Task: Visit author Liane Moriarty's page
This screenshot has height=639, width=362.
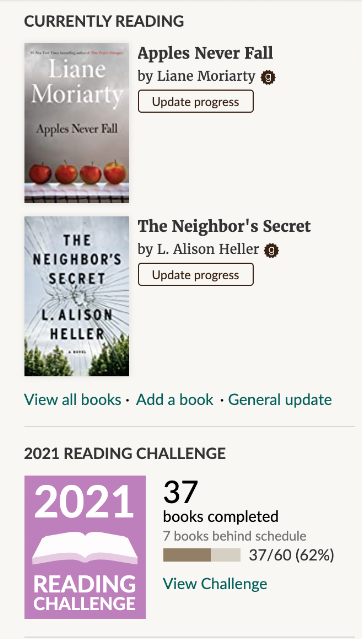Action: (x=206, y=76)
